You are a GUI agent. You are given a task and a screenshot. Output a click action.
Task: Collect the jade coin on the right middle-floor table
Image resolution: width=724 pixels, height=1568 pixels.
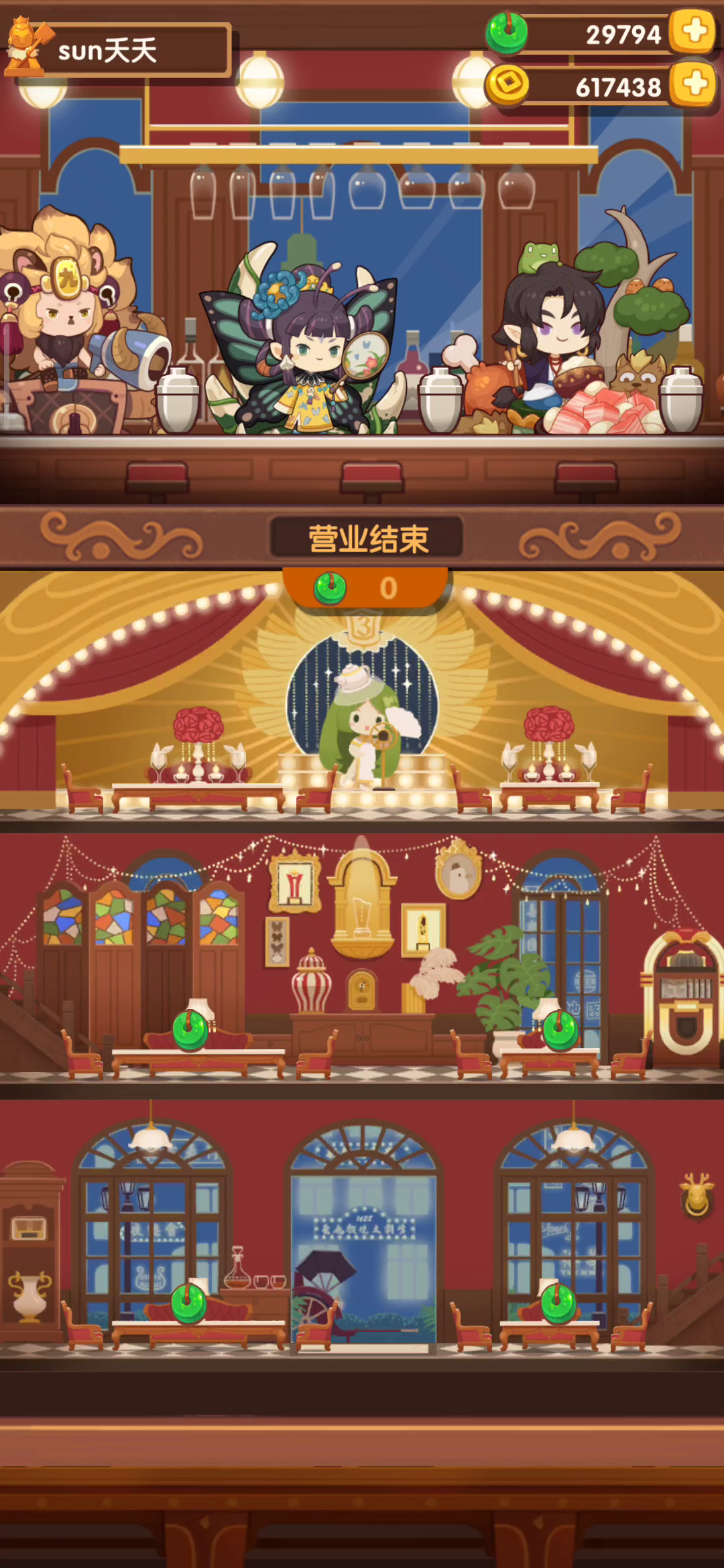click(x=560, y=1030)
